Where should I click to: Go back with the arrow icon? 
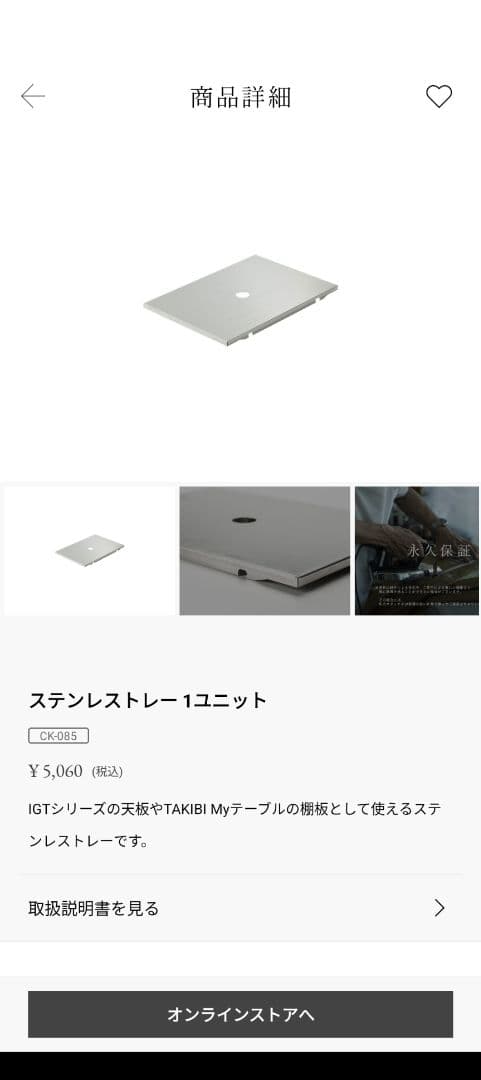[32, 96]
